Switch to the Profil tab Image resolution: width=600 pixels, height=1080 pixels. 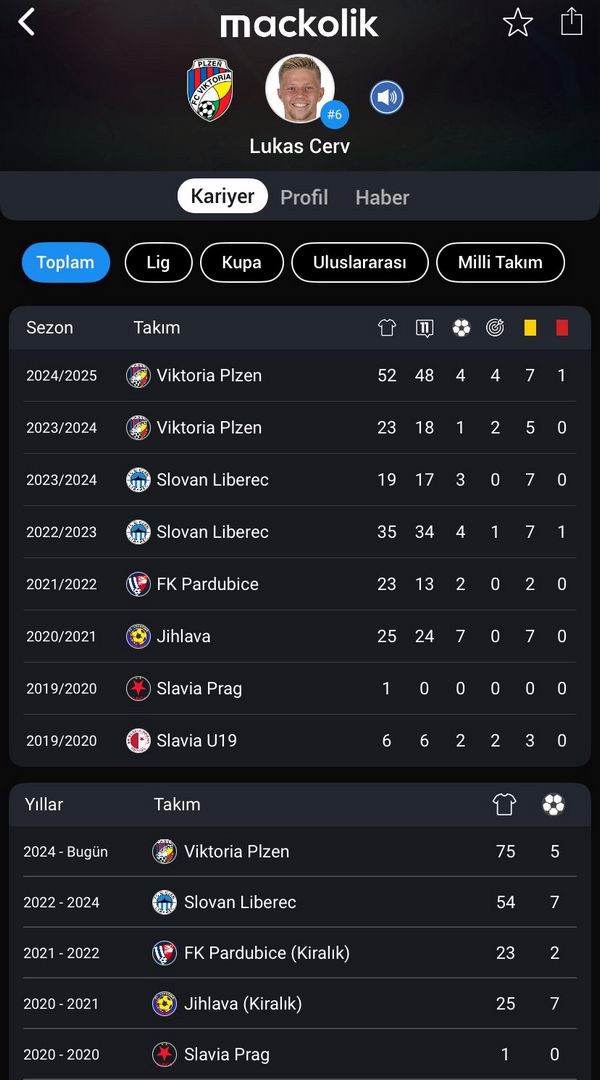304,197
